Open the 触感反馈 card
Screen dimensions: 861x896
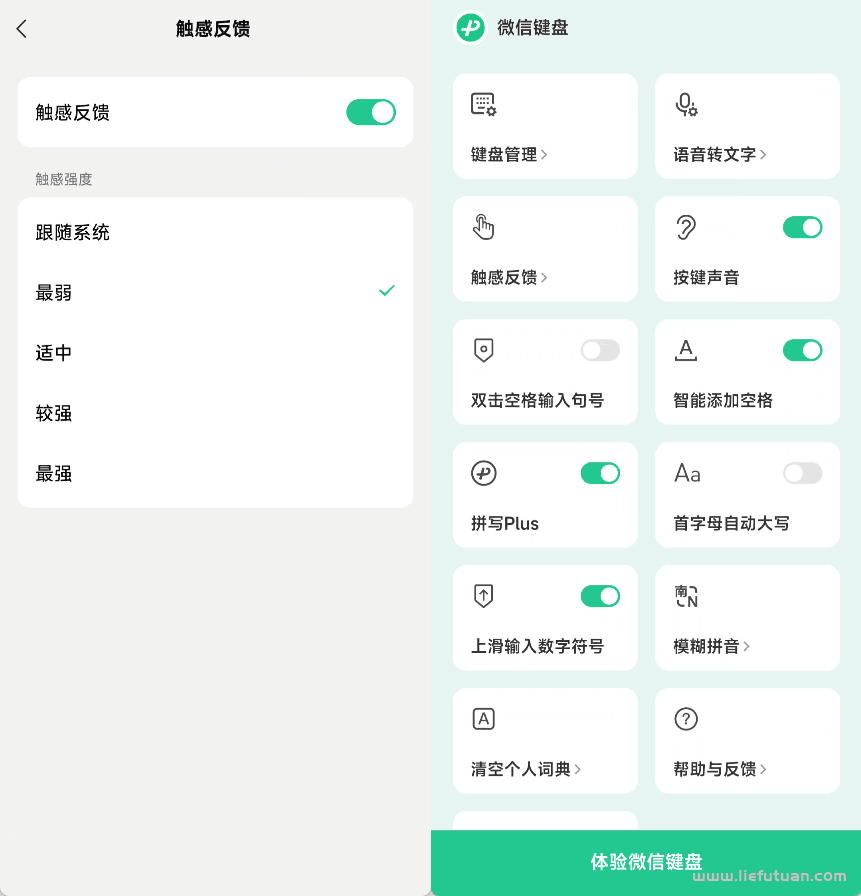click(544, 249)
